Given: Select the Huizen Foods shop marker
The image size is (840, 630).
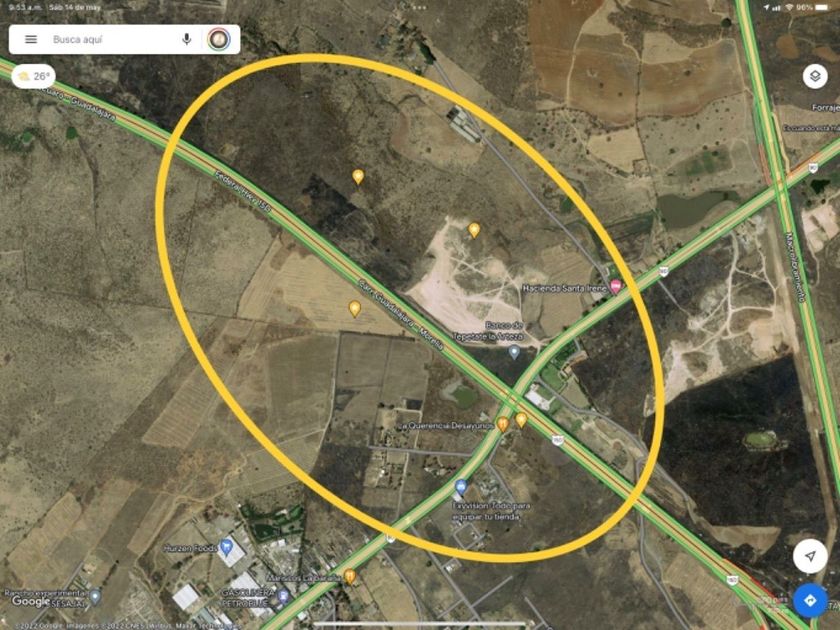Looking at the screenshot, I should pos(226,547).
